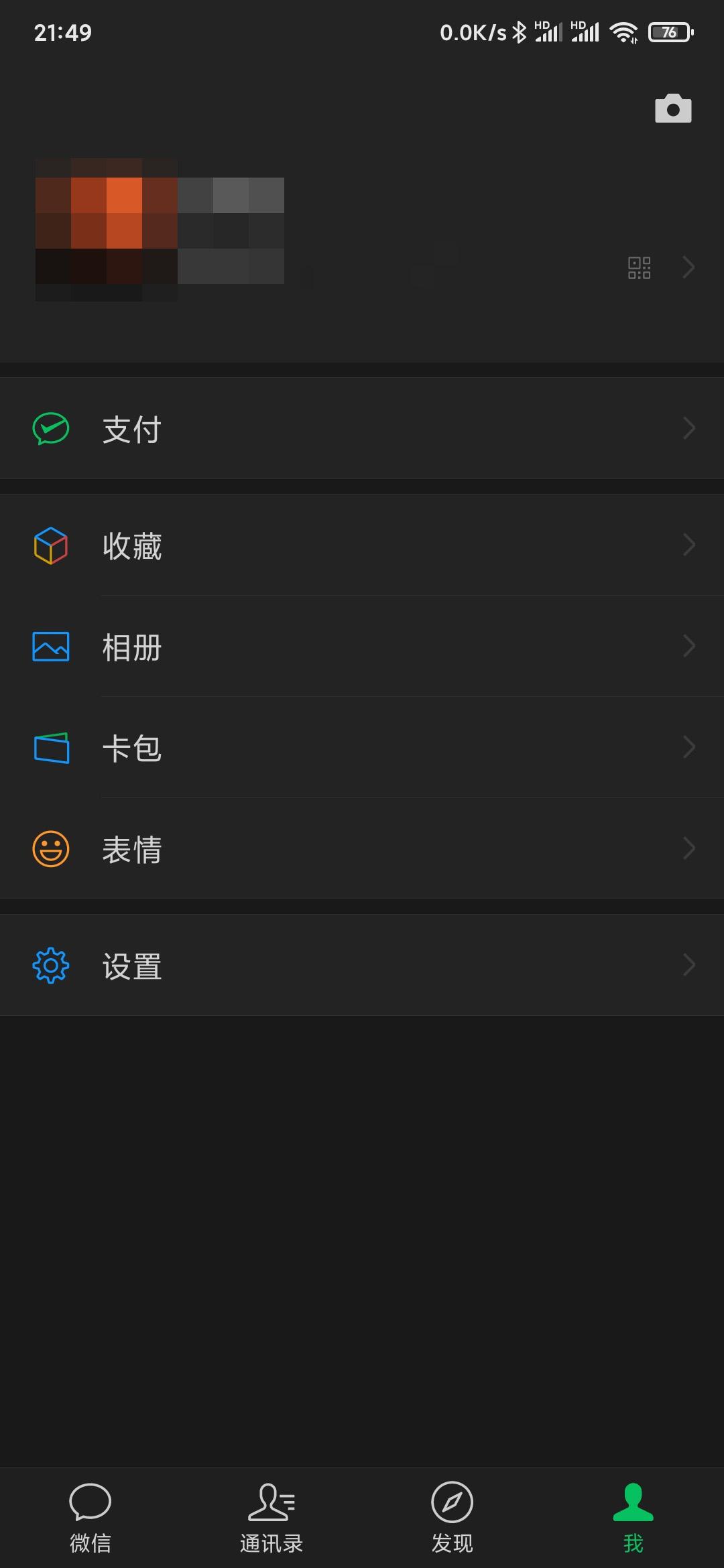The width and height of the screenshot is (724, 1568).
Task: Open the 表情 sticker gallery
Action: (362, 849)
